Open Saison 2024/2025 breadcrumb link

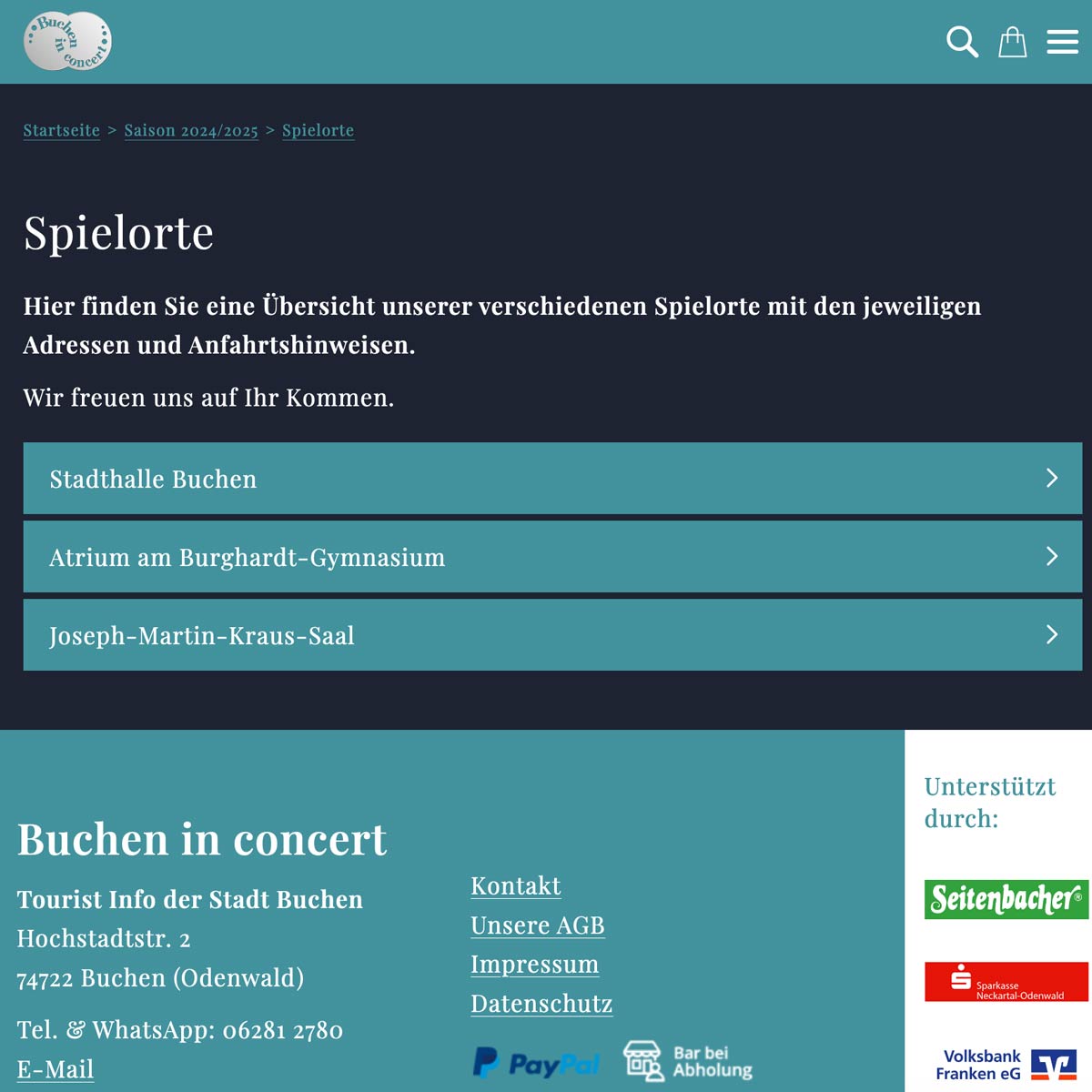coord(191,130)
